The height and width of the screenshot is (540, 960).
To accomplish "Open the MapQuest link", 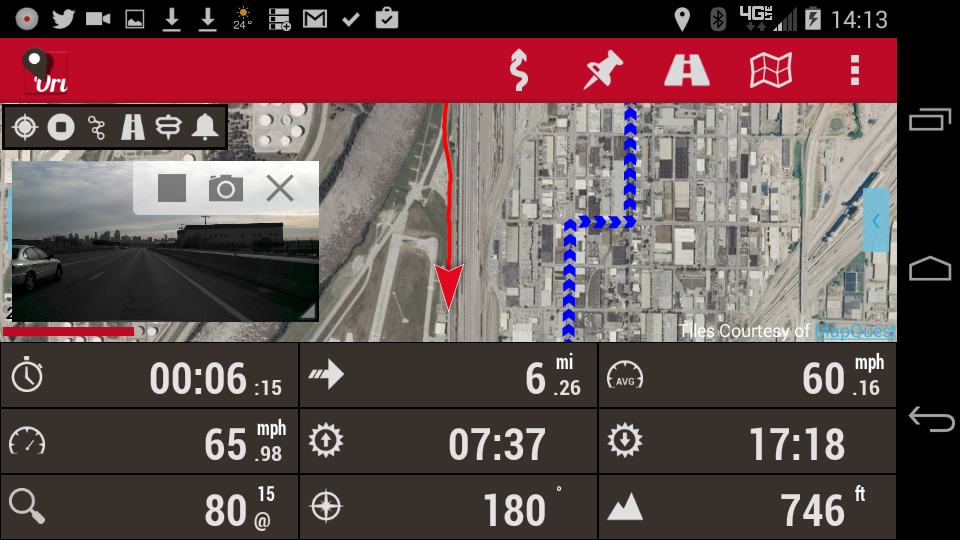I will [853, 331].
